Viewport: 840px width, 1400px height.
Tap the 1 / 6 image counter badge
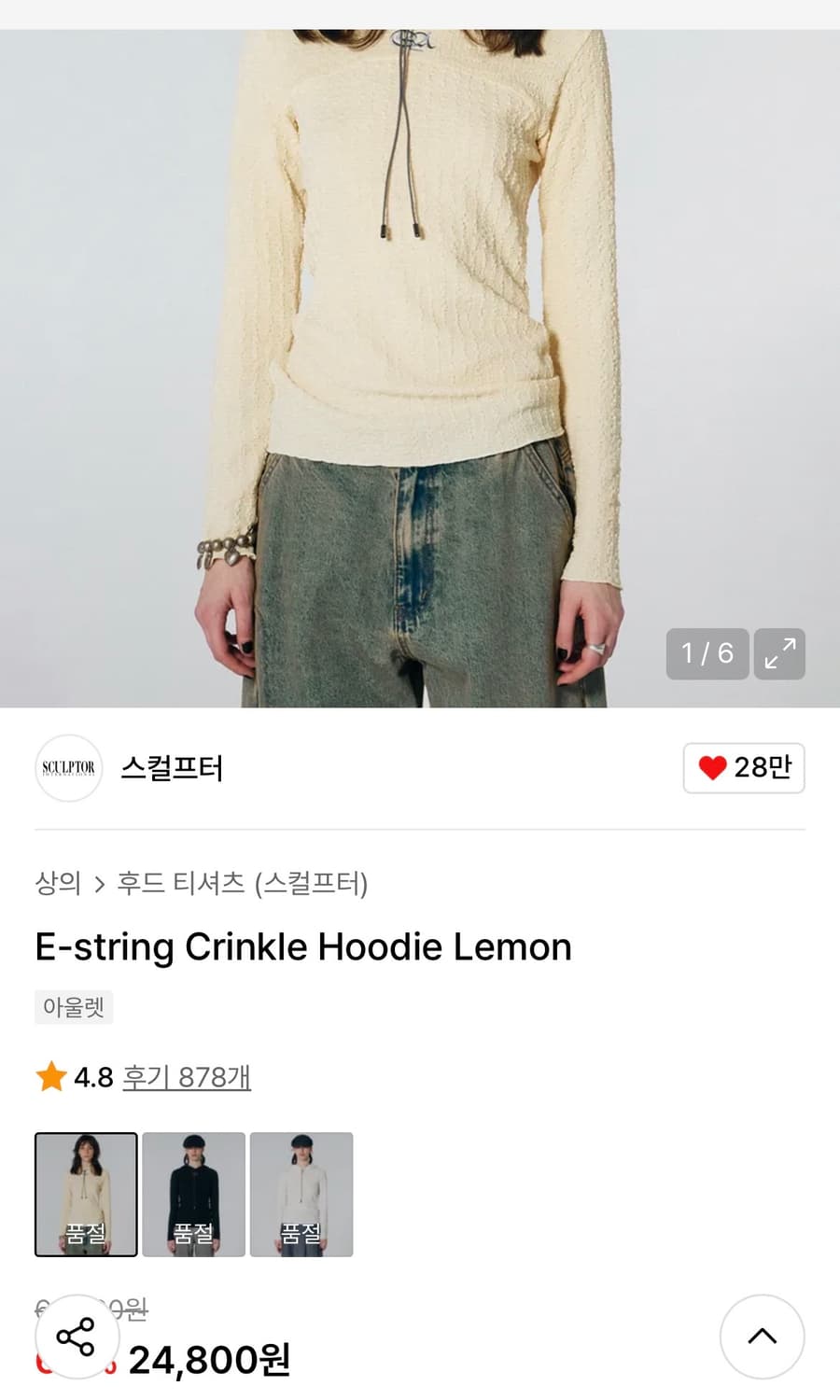click(x=707, y=654)
